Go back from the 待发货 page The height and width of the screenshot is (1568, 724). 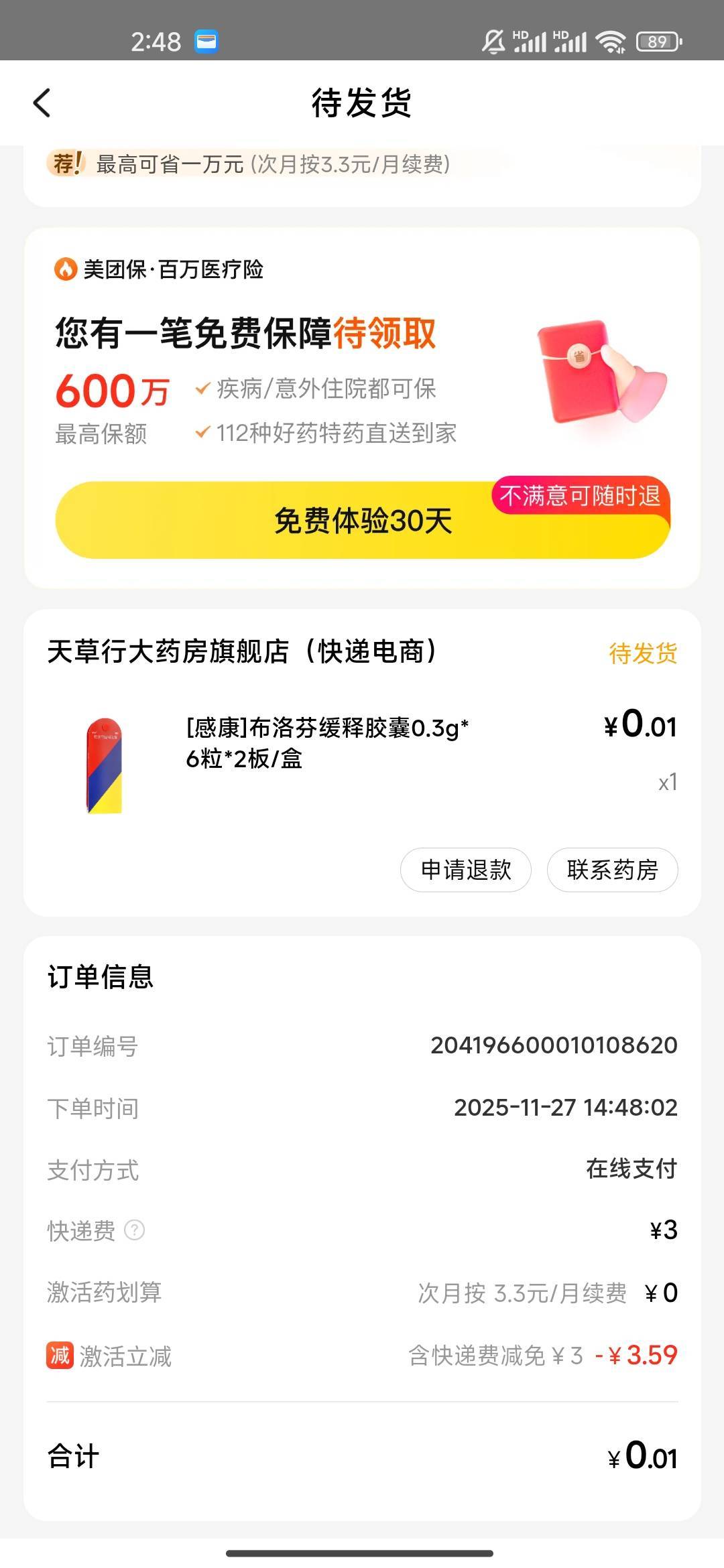(42, 103)
